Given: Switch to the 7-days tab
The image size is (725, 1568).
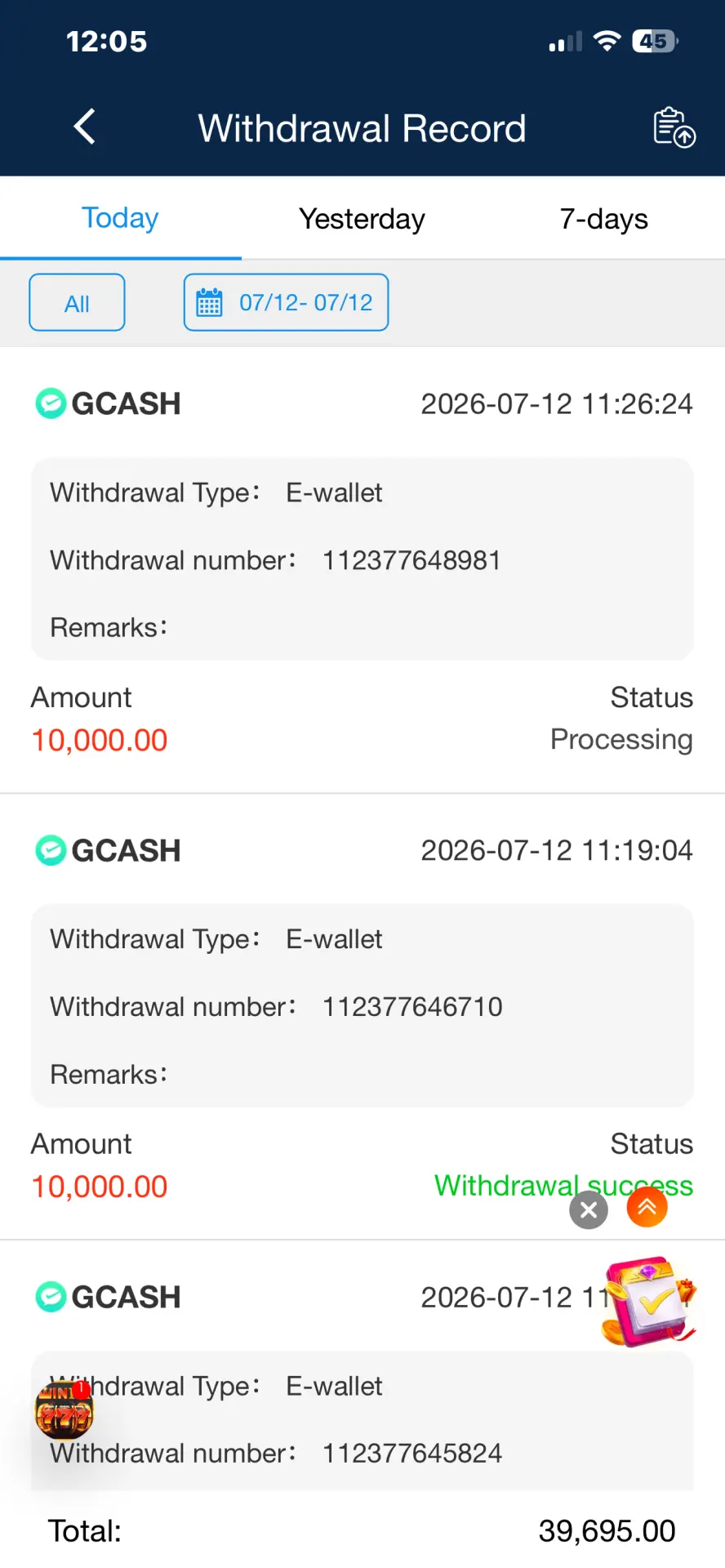Looking at the screenshot, I should point(604,218).
